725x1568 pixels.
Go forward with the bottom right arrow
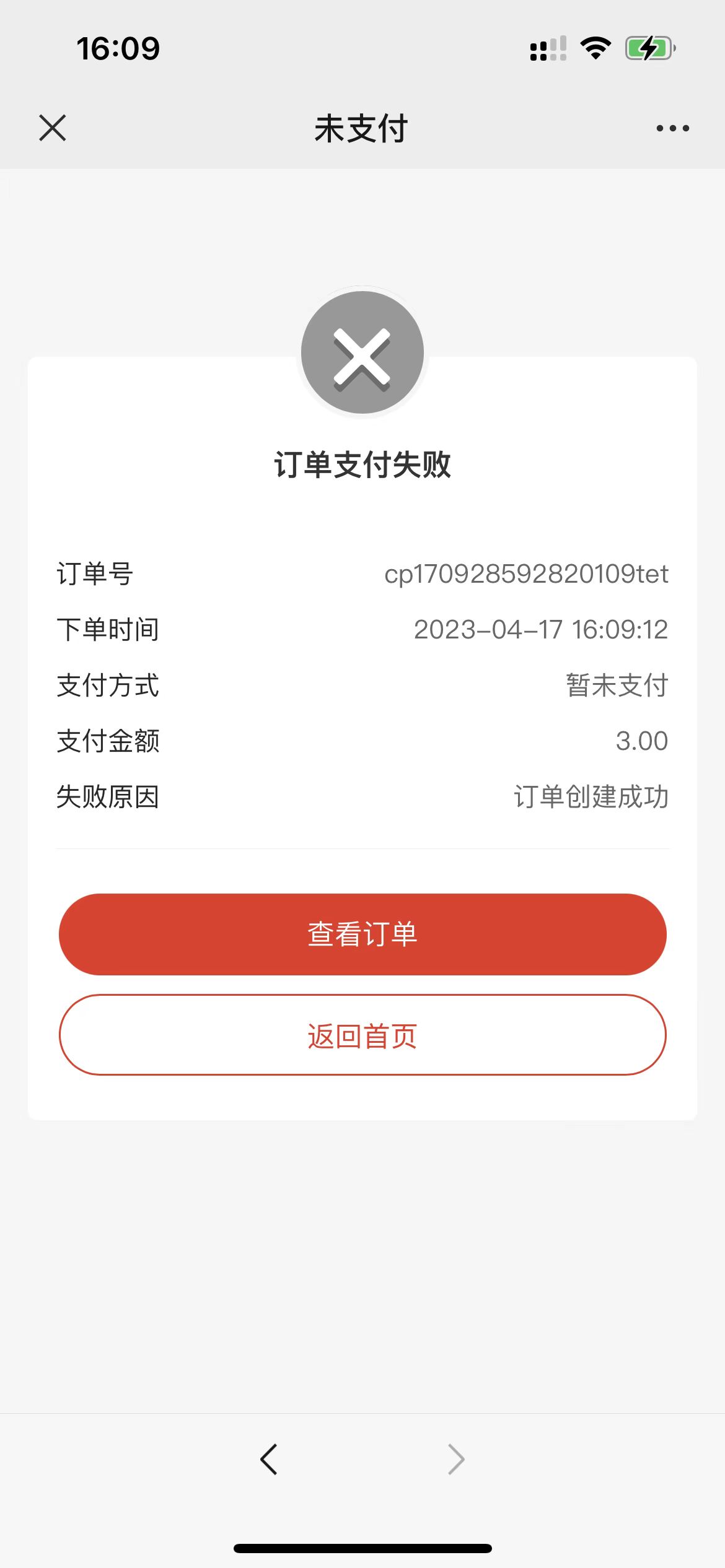pyautogui.click(x=456, y=1460)
